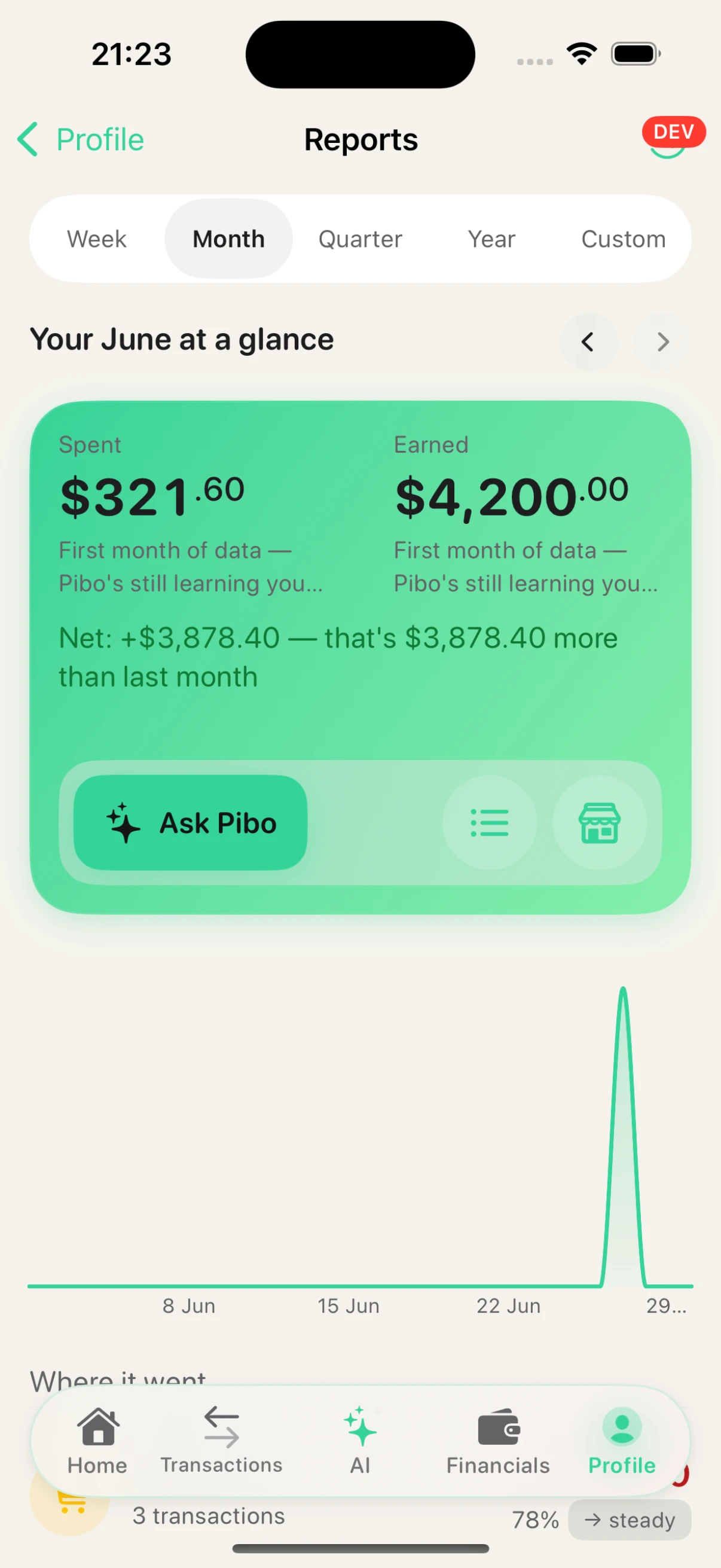This screenshot has height=1568, width=721.
Task: Go to the next month
Action: [x=662, y=341]
